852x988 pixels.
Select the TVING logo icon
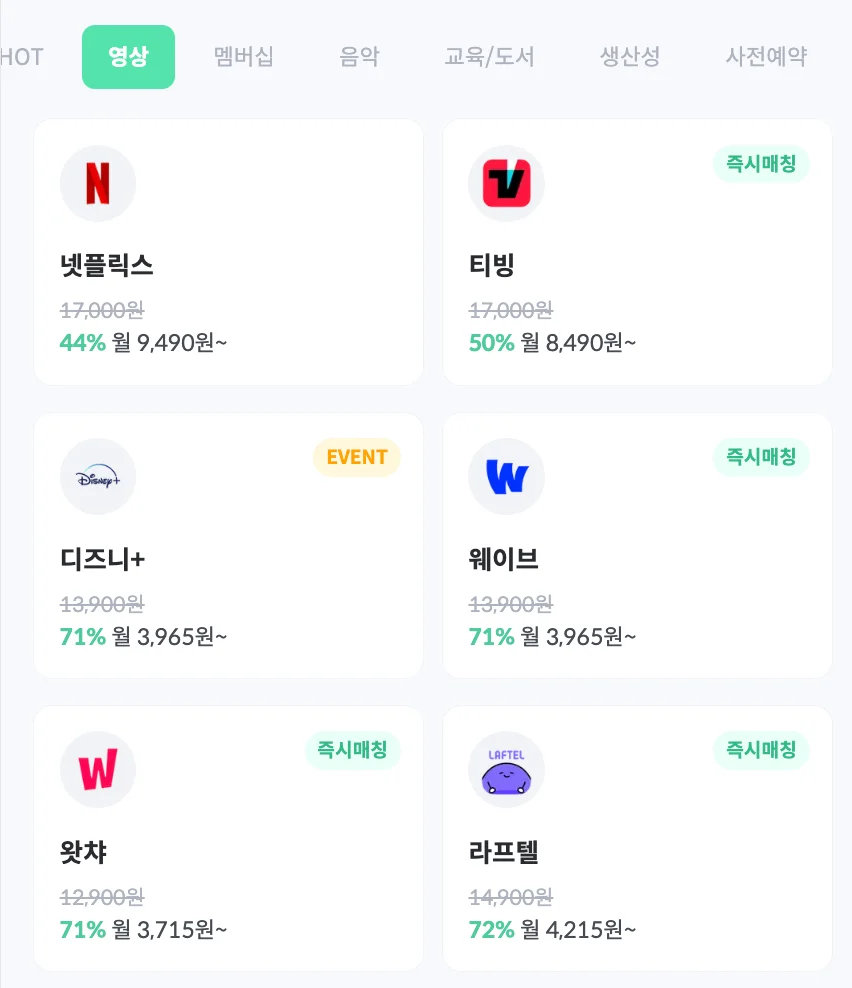click(x=505, y=183)
